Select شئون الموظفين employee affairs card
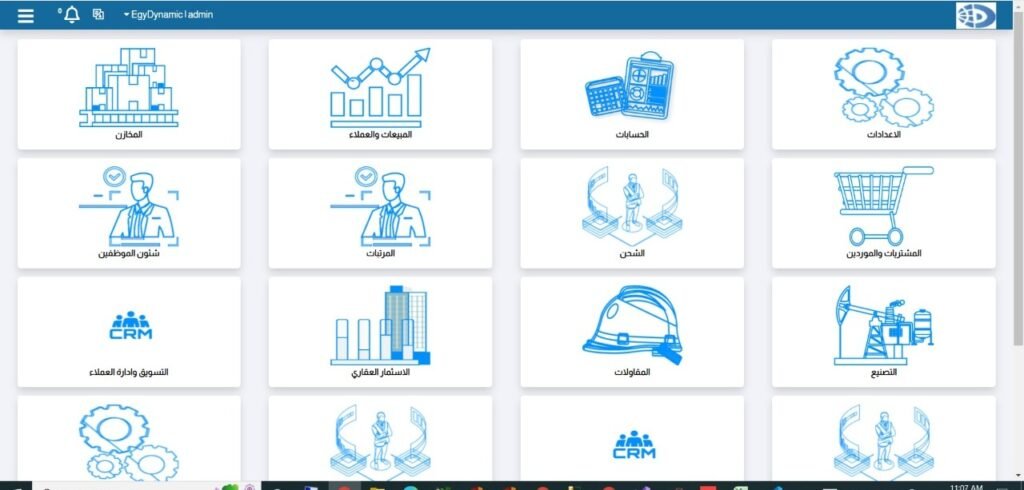 (x=129, y=213)
